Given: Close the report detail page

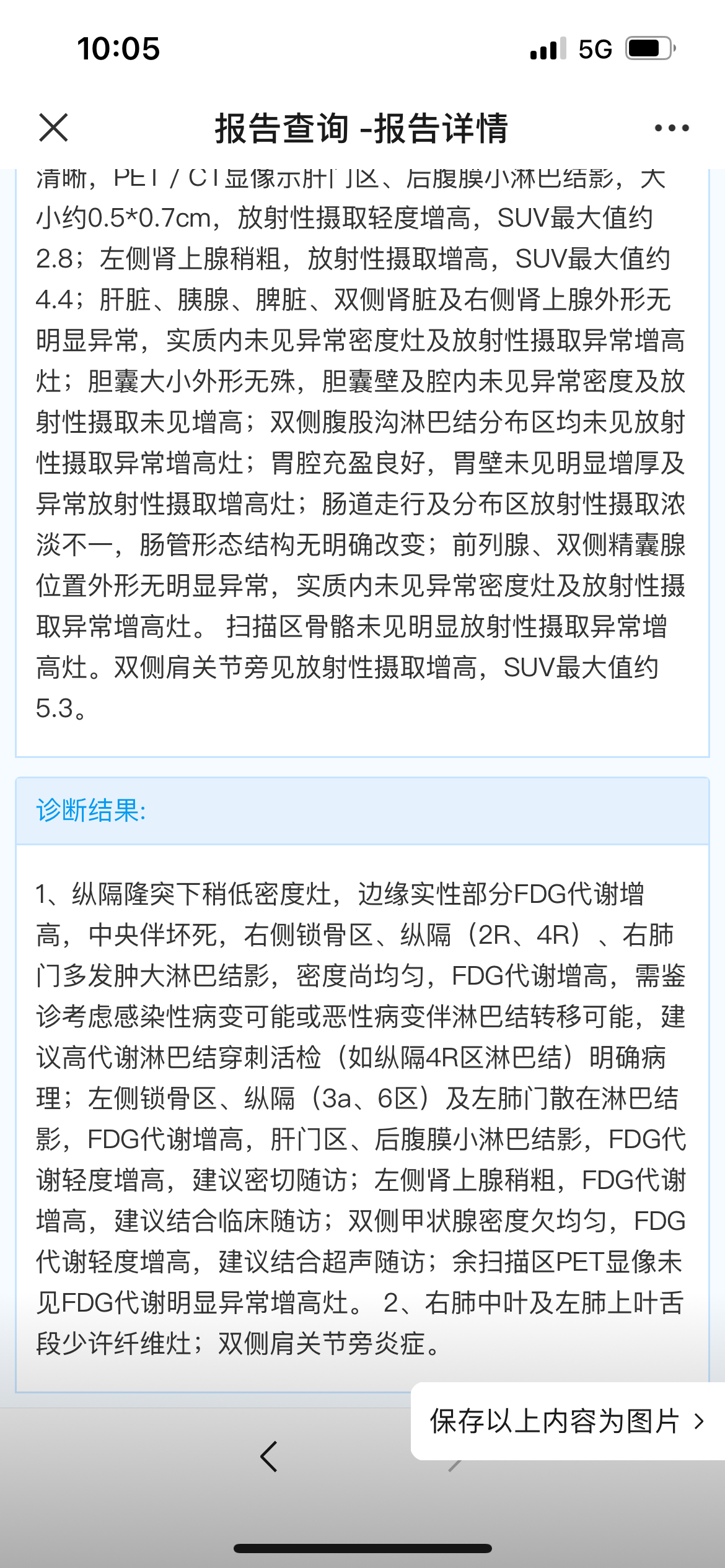Looking at the screenshot, I should pyautogui.click(x=53, y=128).
